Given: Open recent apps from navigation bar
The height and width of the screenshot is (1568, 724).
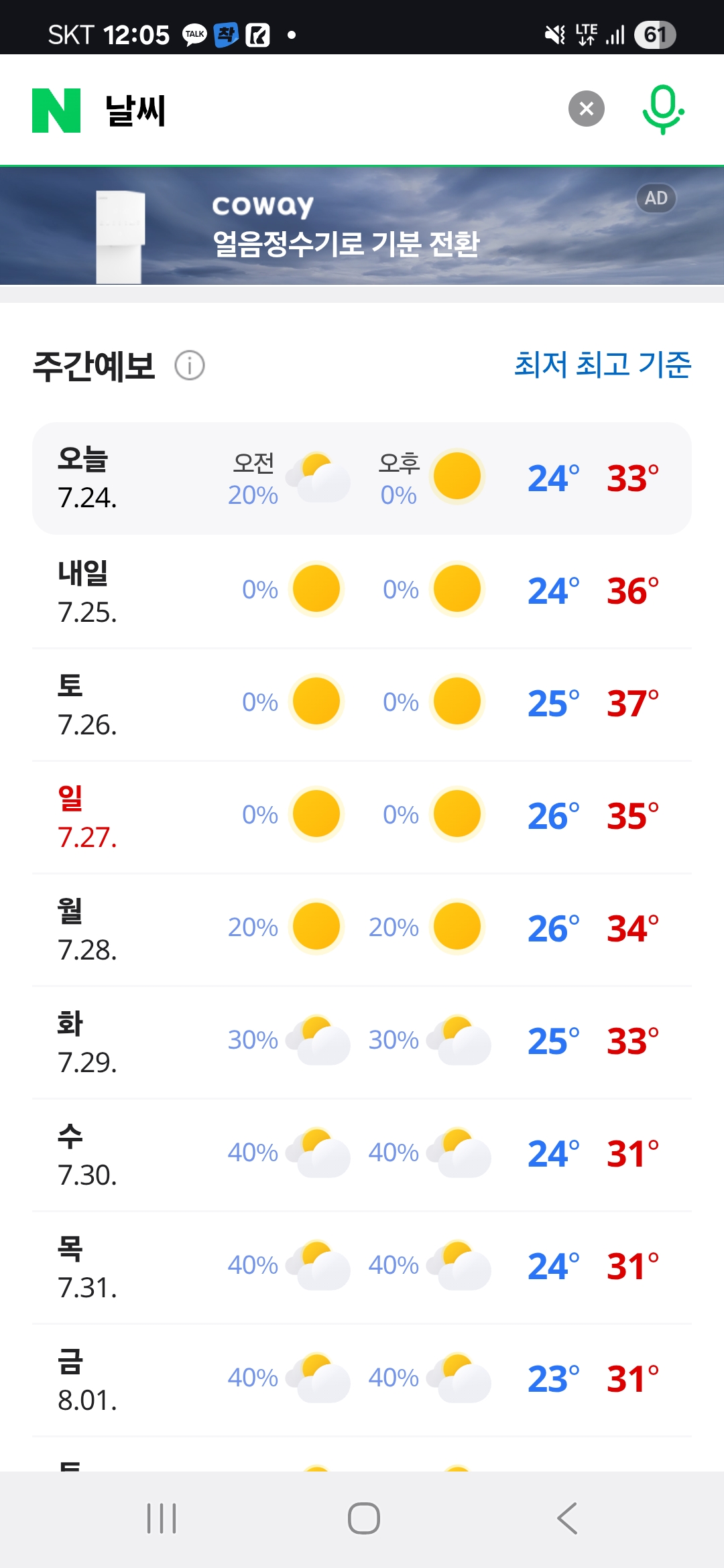Looking at the screenshot, I should click(162, 1518).
